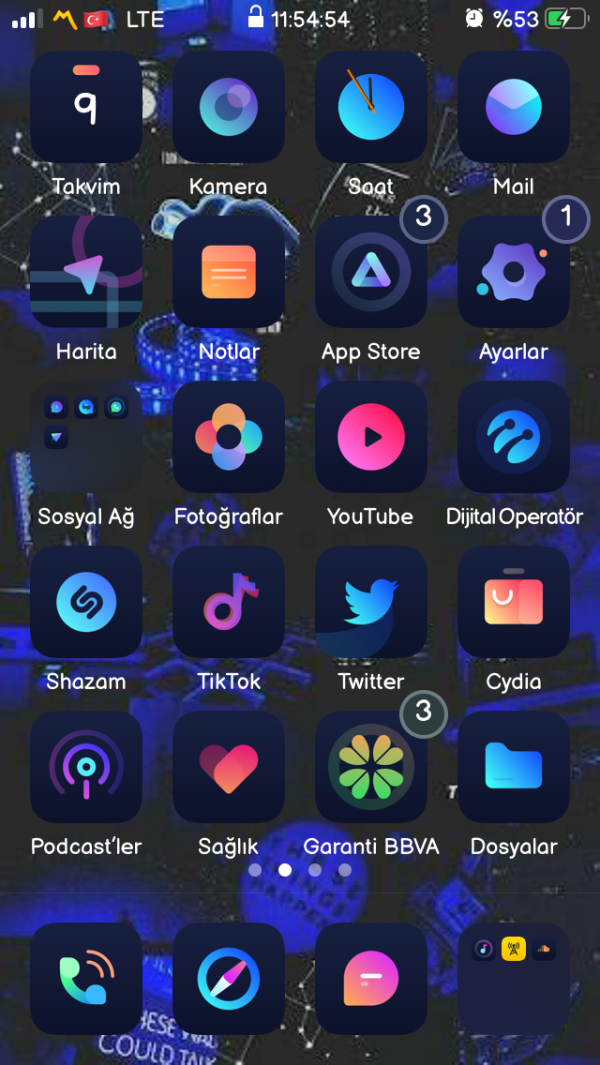Open the Dosyalar files app
This screenshot has height=1065, width=600.
(x=513, y=767)
